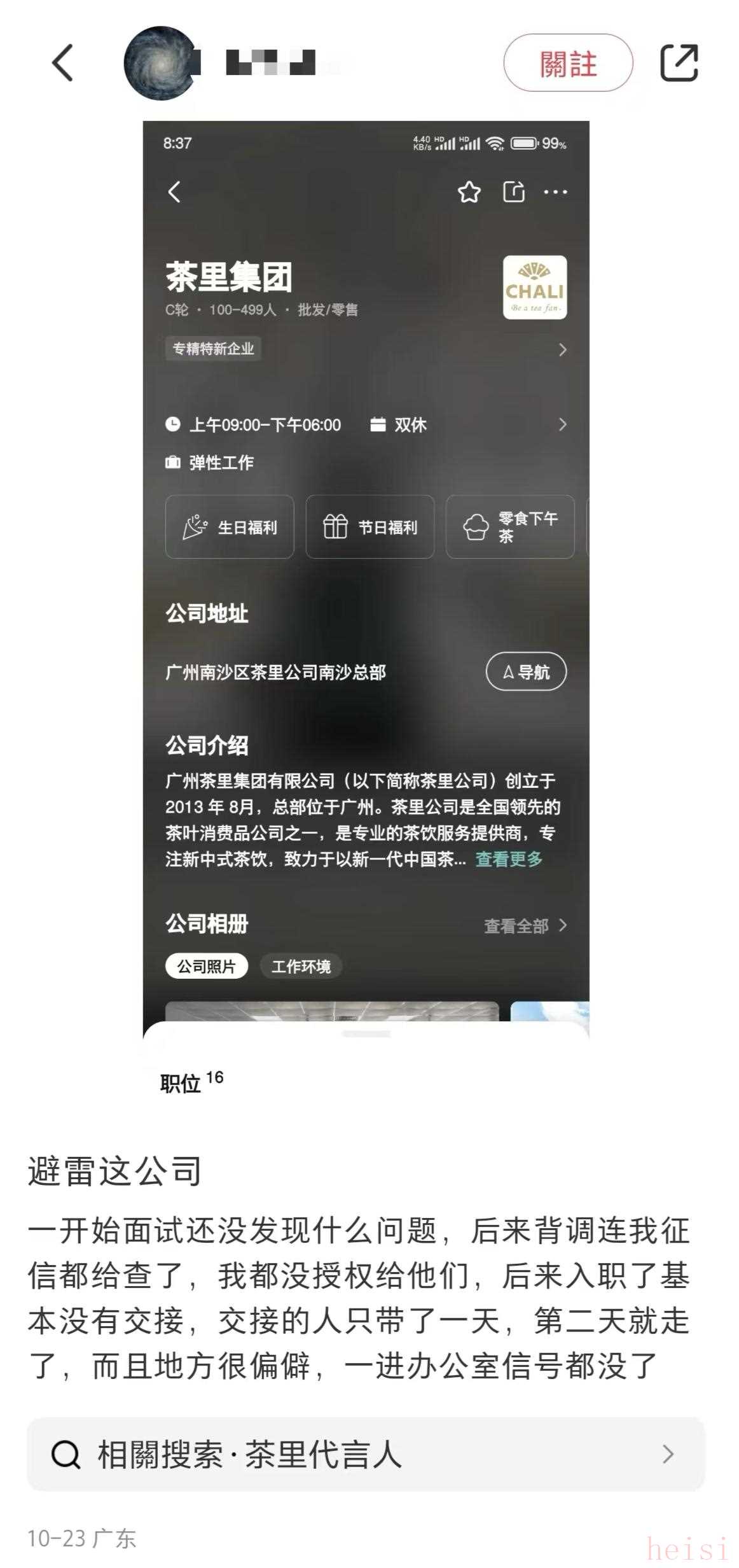The image size is (739, 1568).
Task: Open the post author's profile avatar
Action: click(x=160, y=63)
